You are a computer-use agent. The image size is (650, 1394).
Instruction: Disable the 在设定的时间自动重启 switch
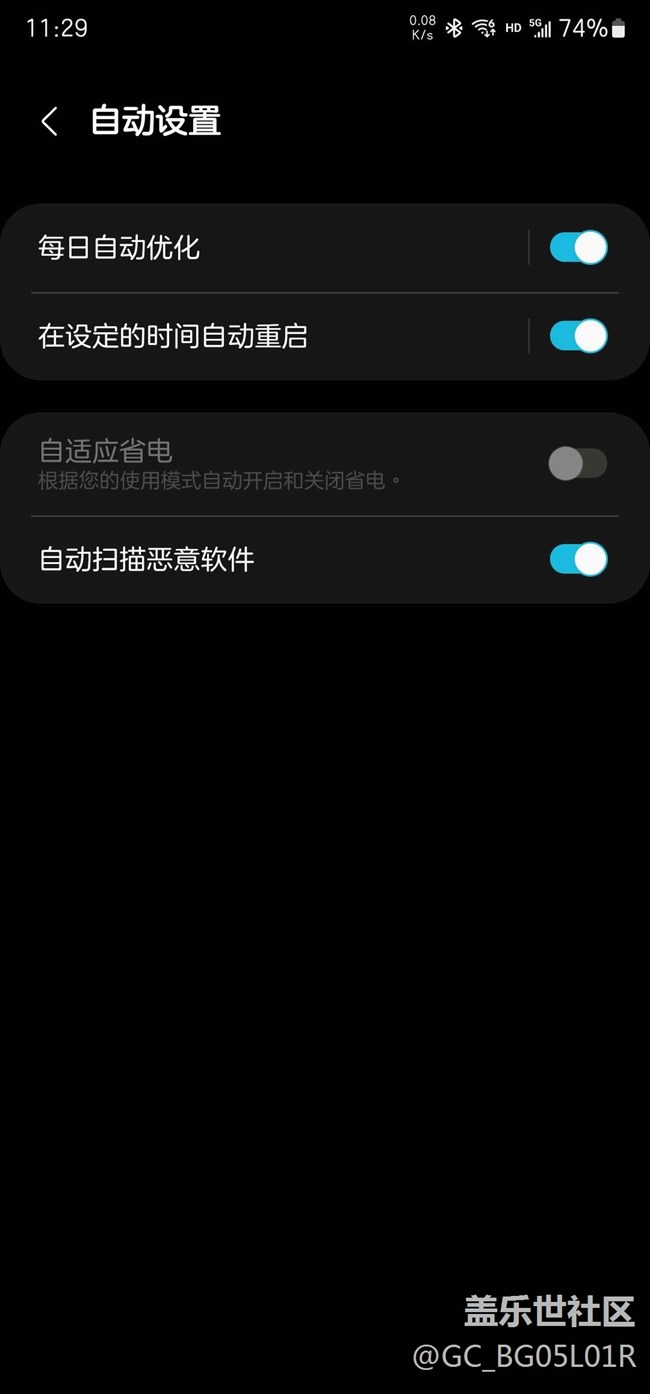pos(578,336)
